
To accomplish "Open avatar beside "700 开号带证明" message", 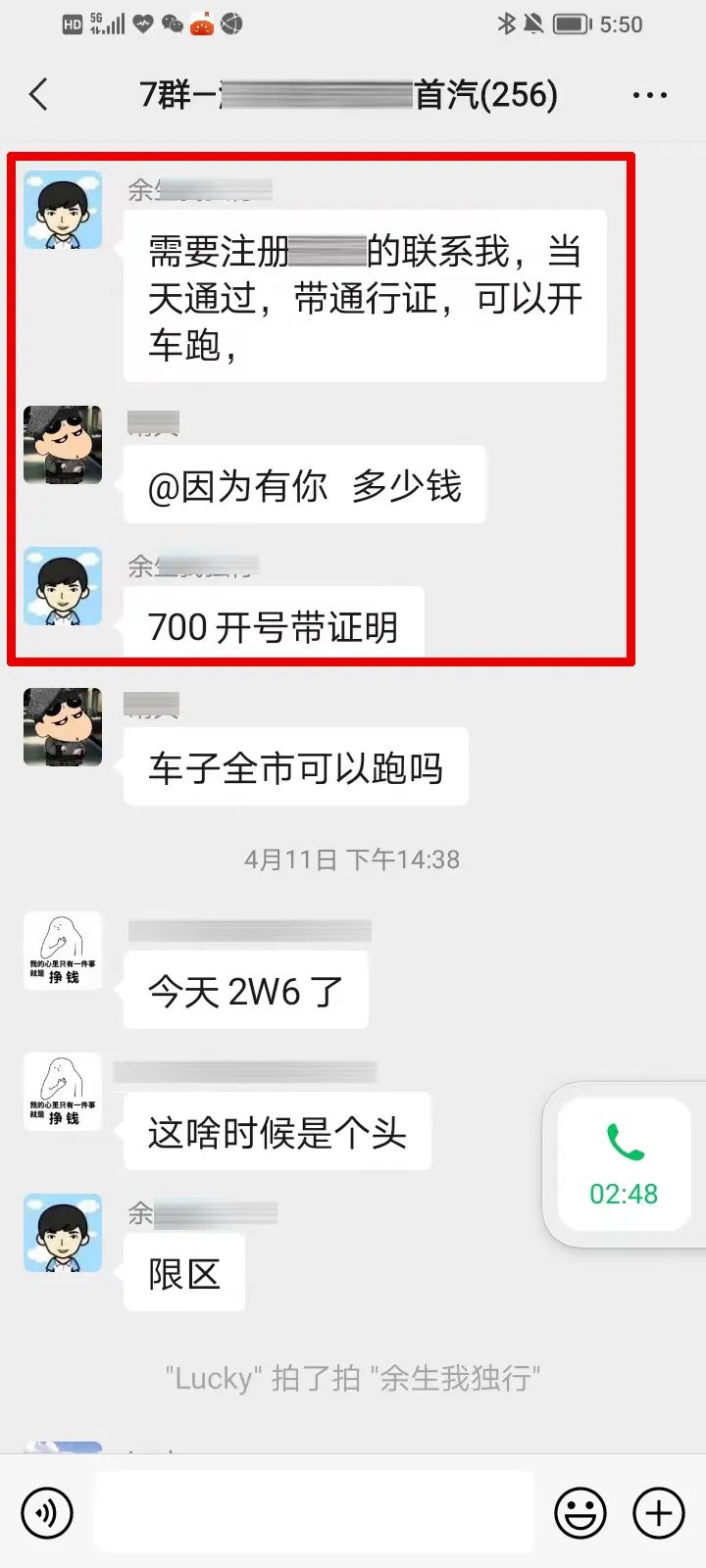I will [x=63, y=586].
